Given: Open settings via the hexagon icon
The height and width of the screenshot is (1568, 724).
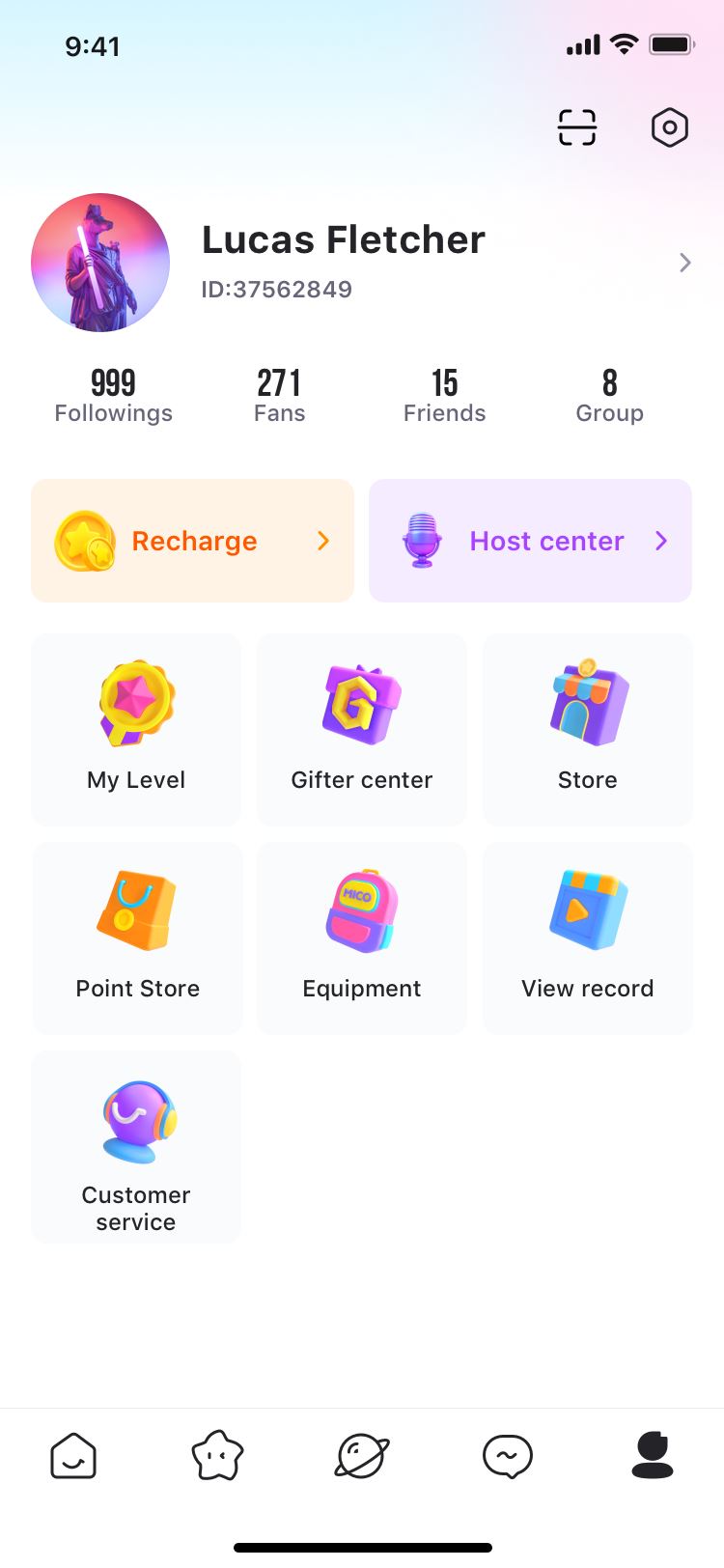Looking at the screenshot, I should tap(669, 127).
